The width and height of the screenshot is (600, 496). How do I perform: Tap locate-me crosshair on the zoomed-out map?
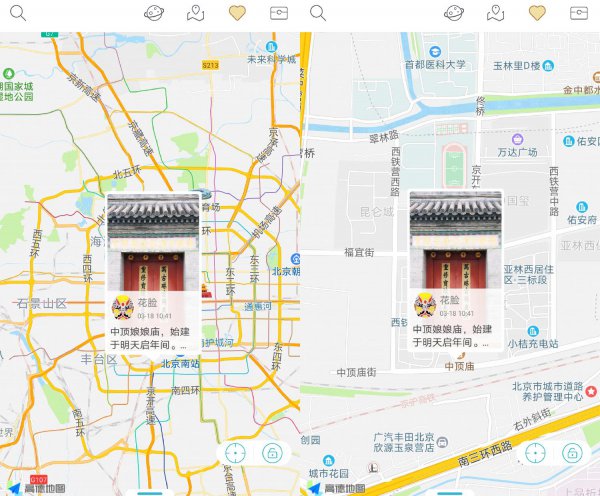[235, 452]
